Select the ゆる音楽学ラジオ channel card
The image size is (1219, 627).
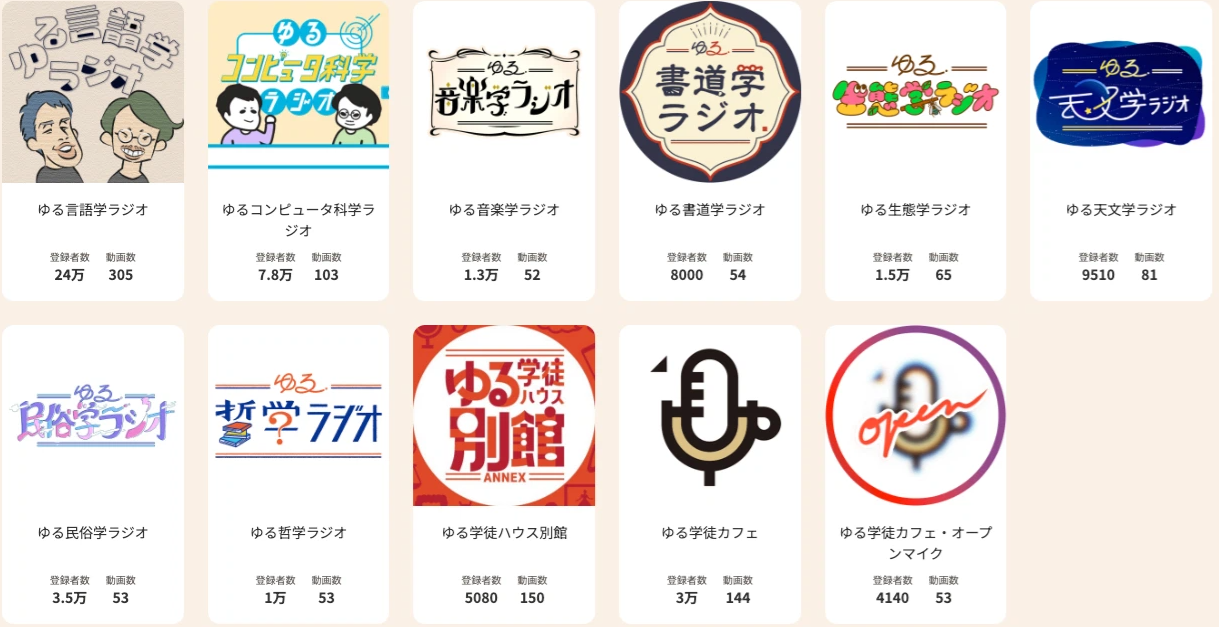503,150
